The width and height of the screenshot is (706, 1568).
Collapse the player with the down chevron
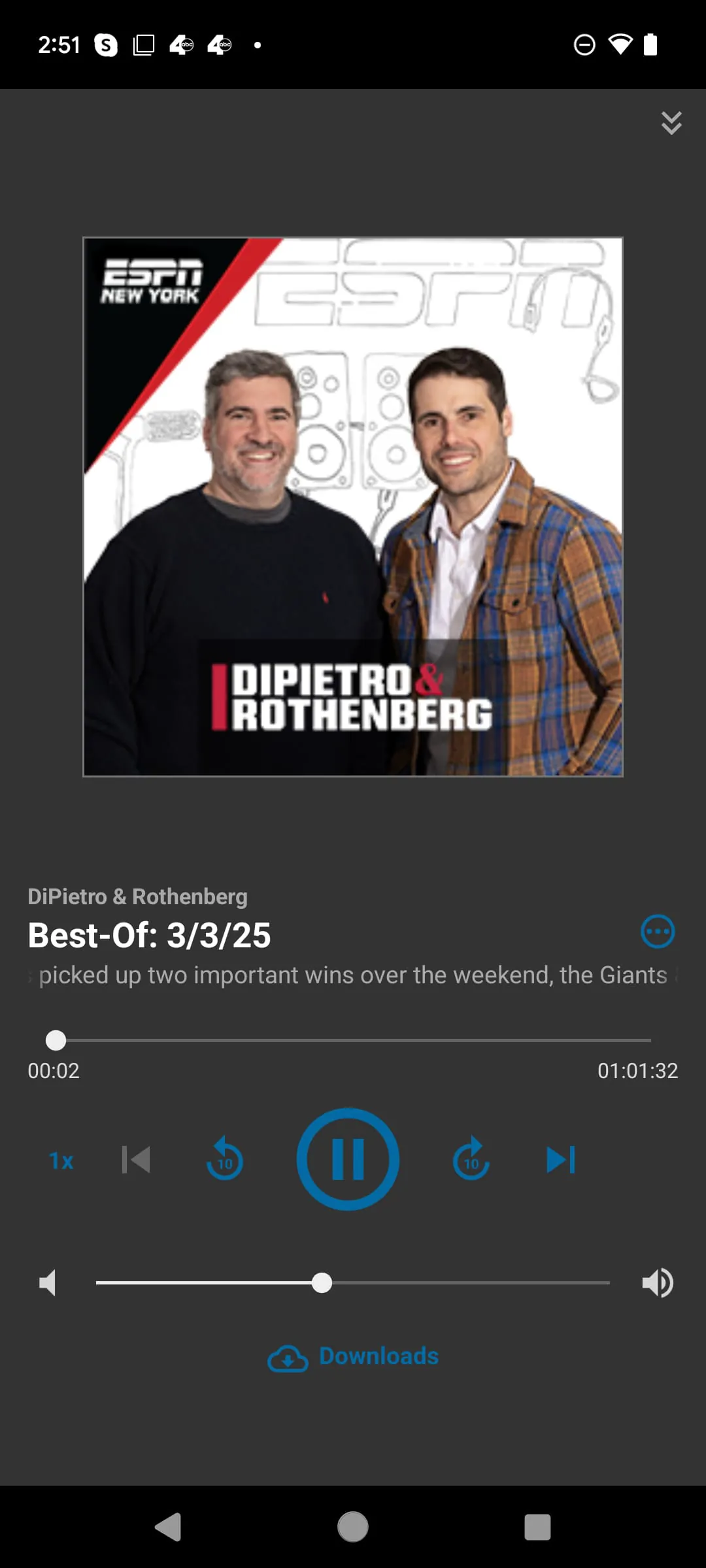click(671, 122)
